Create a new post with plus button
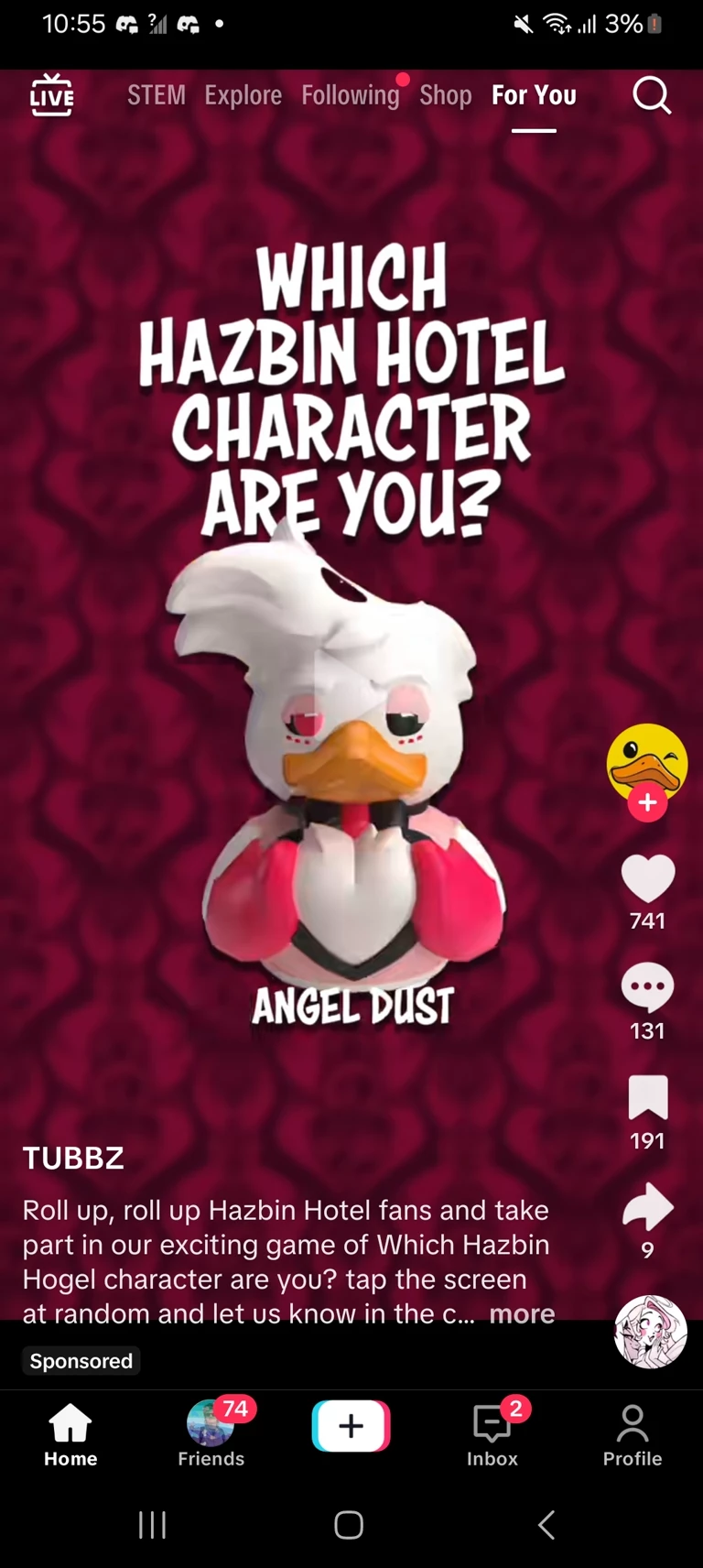The height and width of the screenshot is (1568, 703). 351,1426
